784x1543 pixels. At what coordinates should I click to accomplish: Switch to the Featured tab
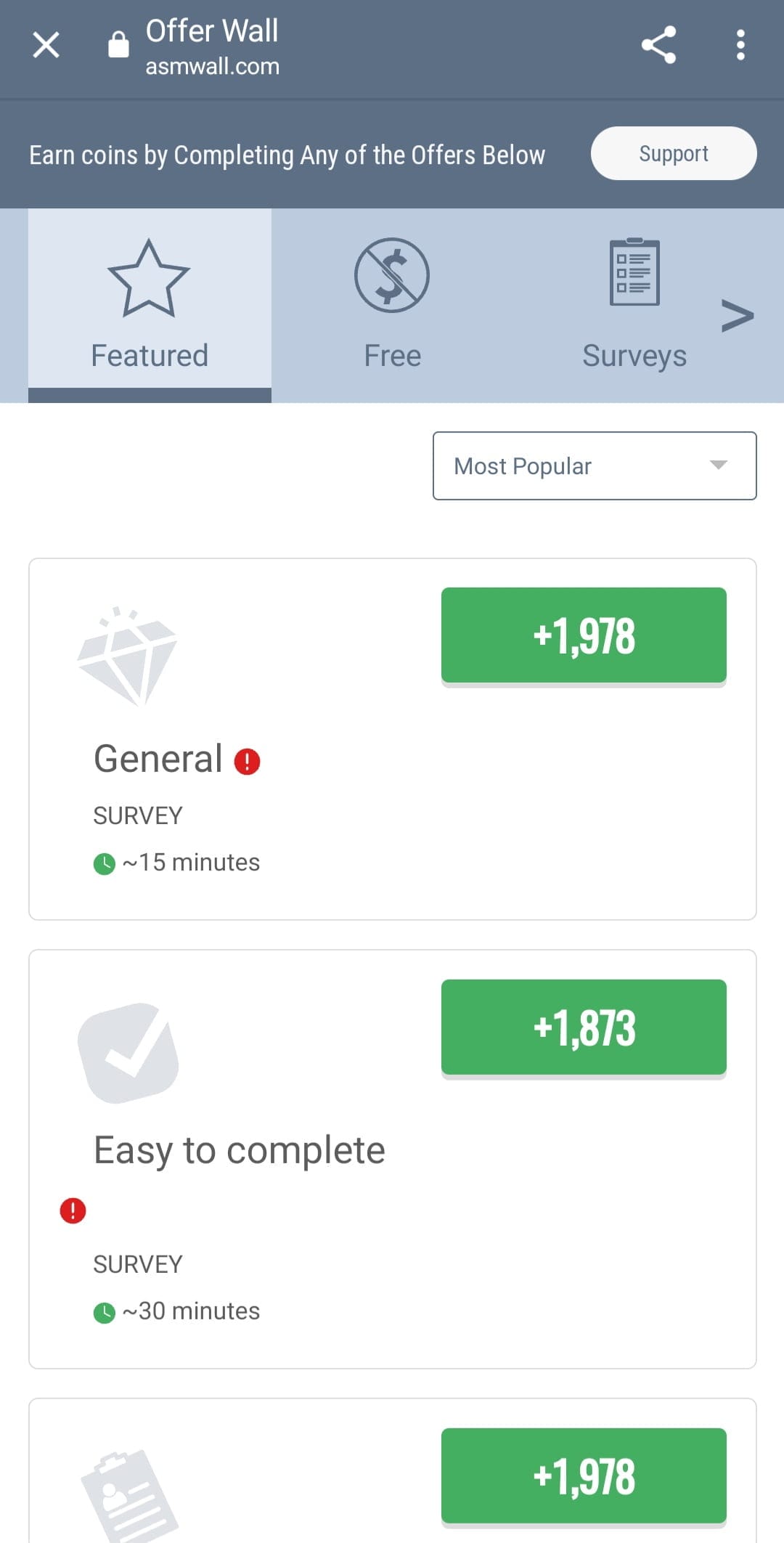tap(150, 305)
